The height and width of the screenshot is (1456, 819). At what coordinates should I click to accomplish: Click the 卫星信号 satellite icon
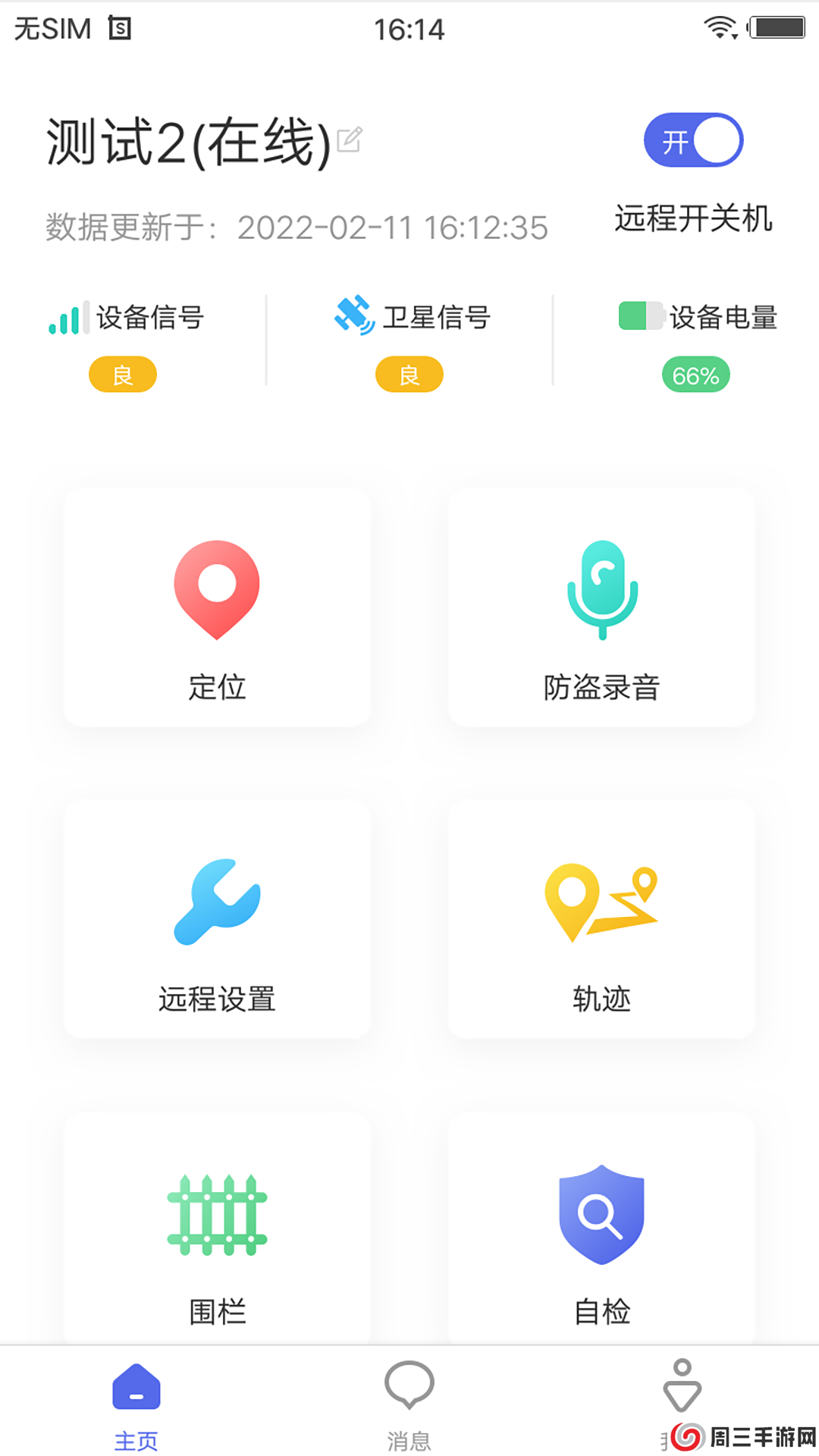pos(353,315)
